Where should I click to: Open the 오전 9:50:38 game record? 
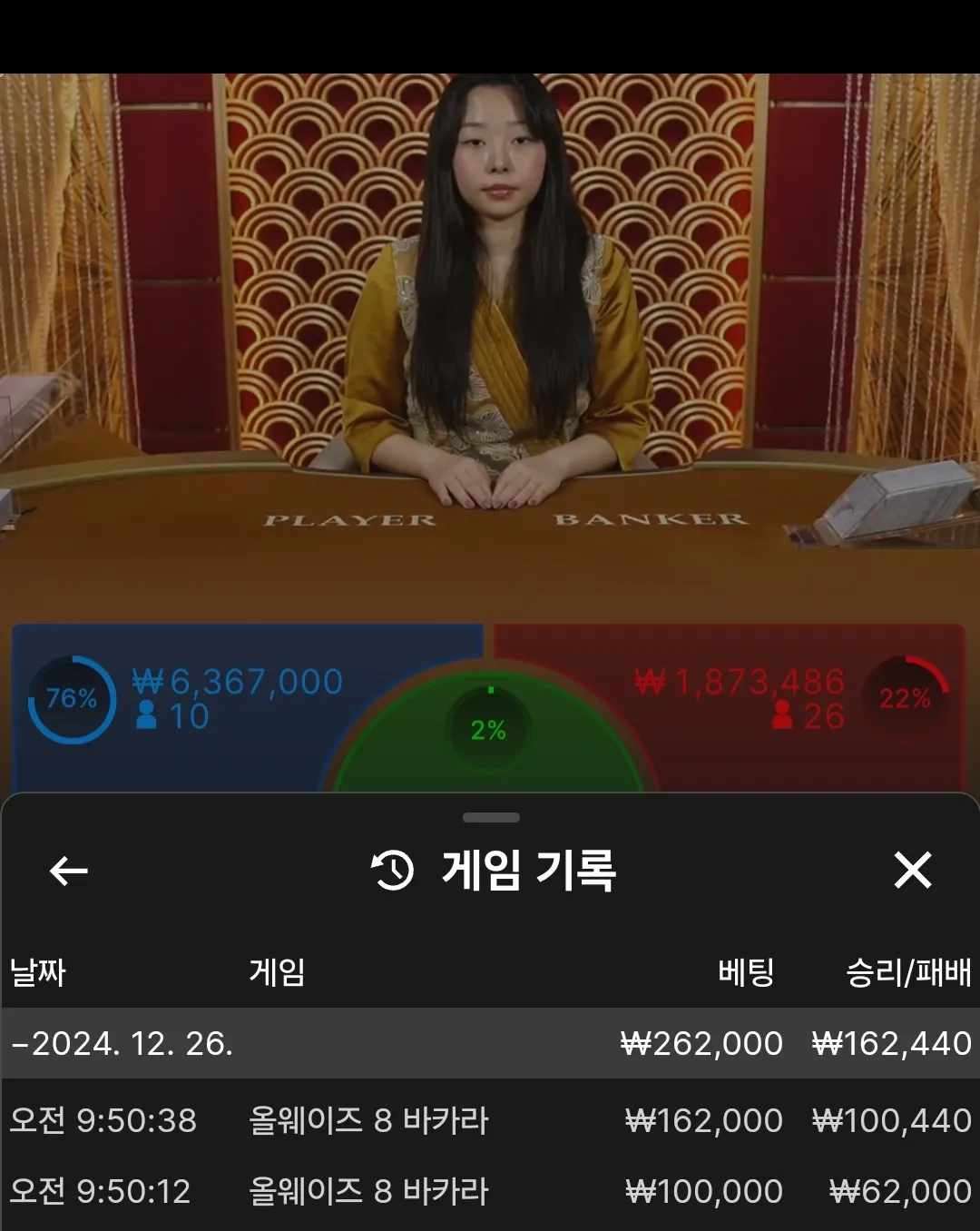coord(490,1120)
